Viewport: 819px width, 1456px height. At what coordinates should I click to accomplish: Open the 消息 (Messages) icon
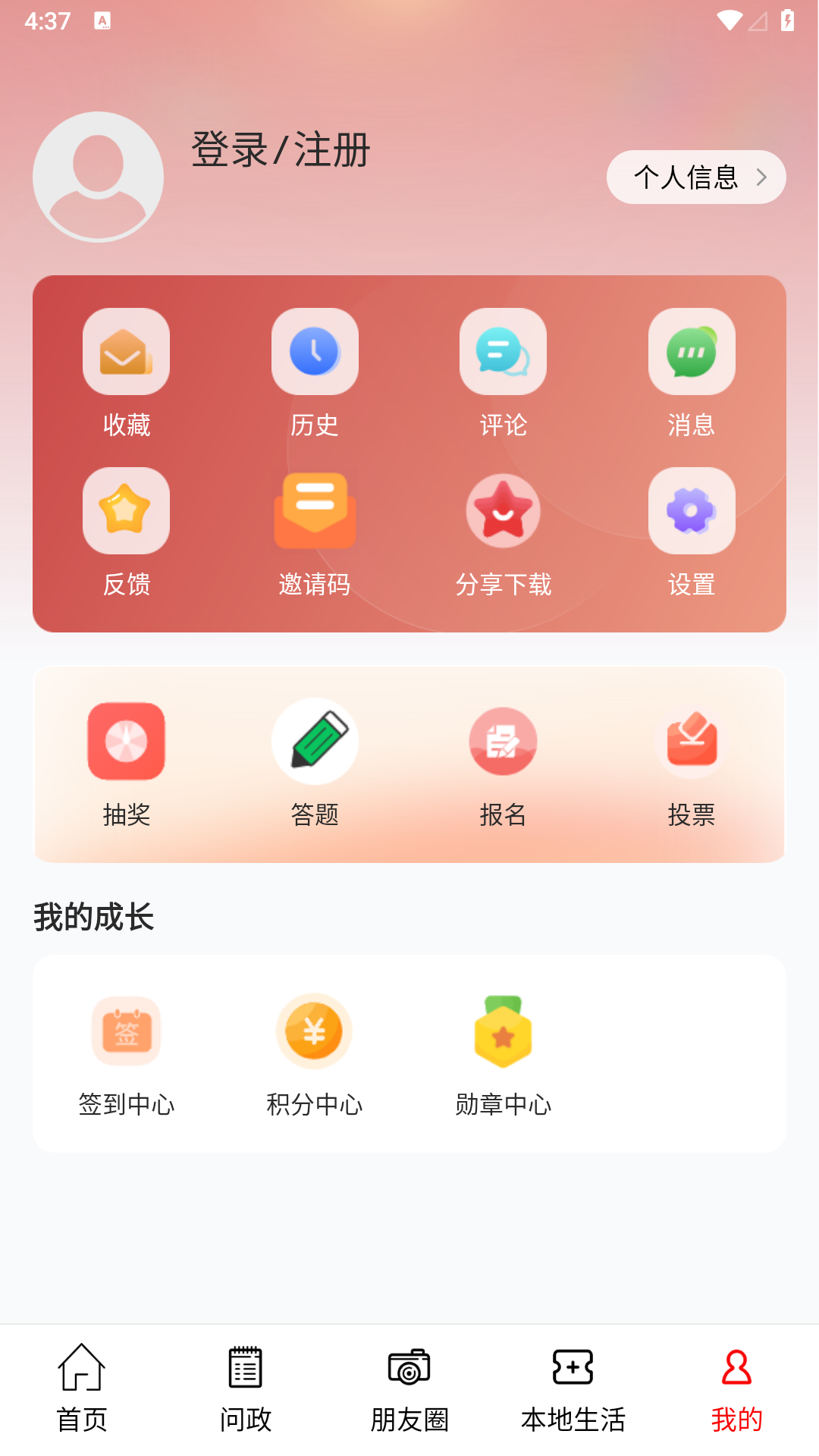coord(692,351)
